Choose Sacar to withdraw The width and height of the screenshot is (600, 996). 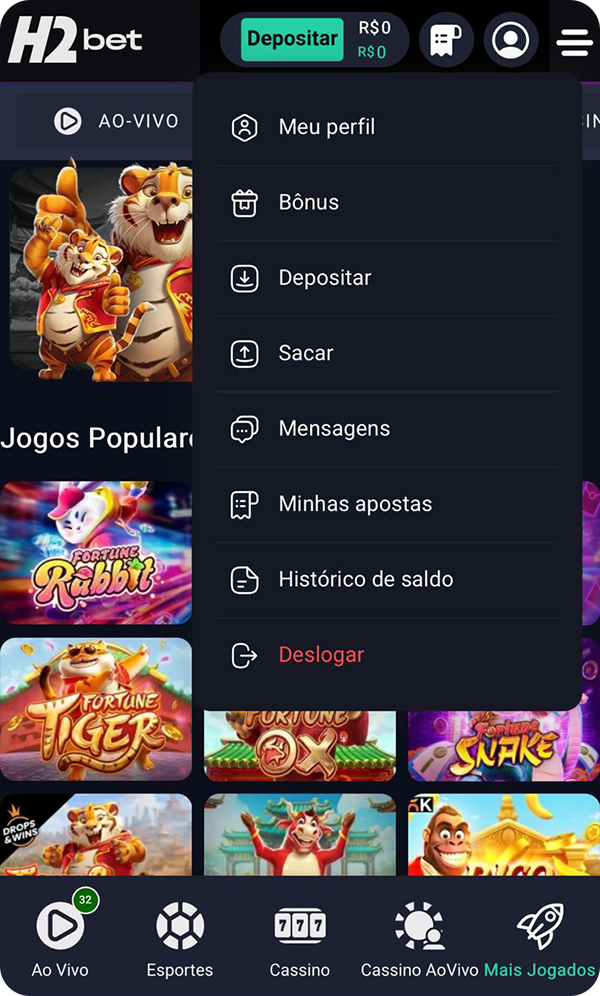tap(305, 353)
